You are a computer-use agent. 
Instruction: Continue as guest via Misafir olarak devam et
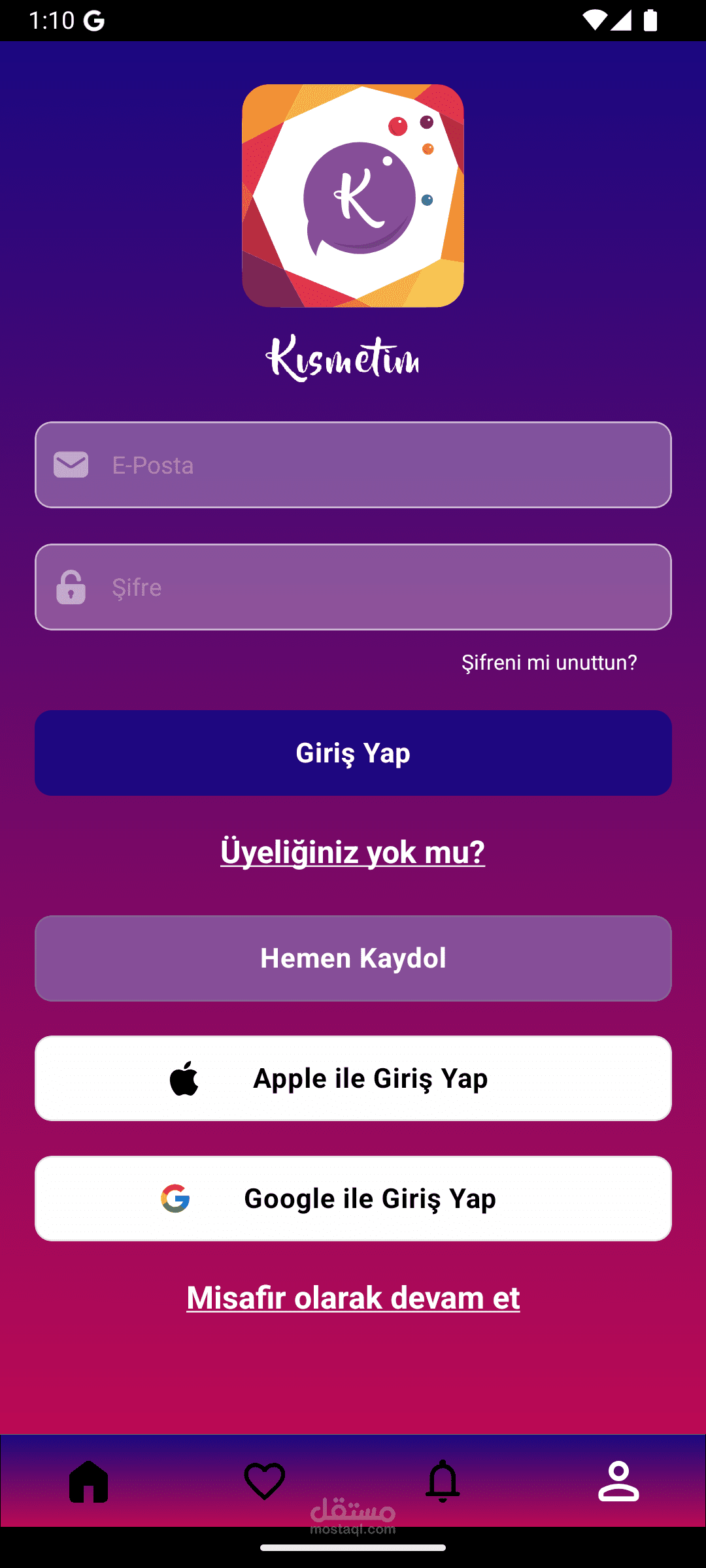[353, 1298]
